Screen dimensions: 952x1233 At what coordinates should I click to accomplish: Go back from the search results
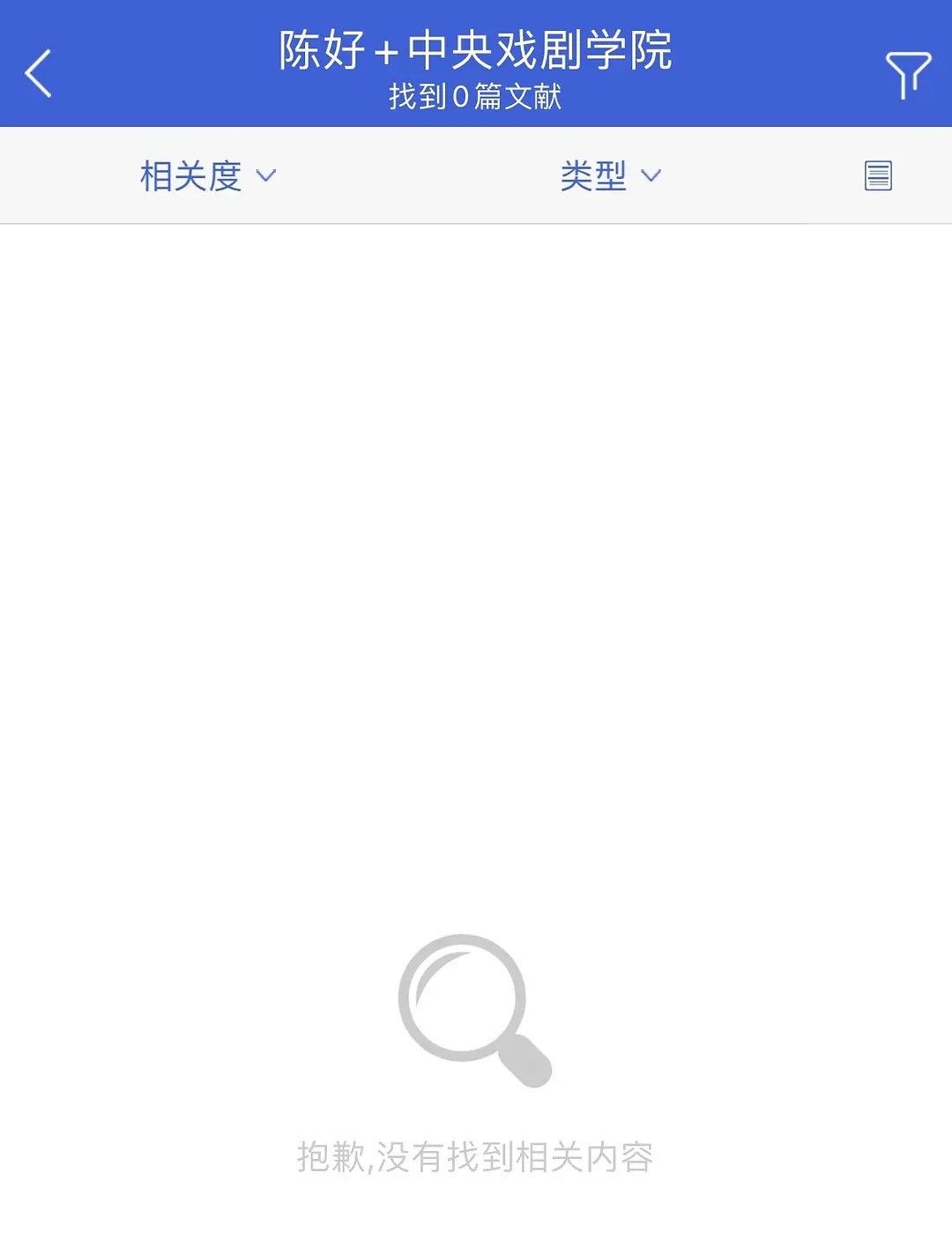click(39, 72)
